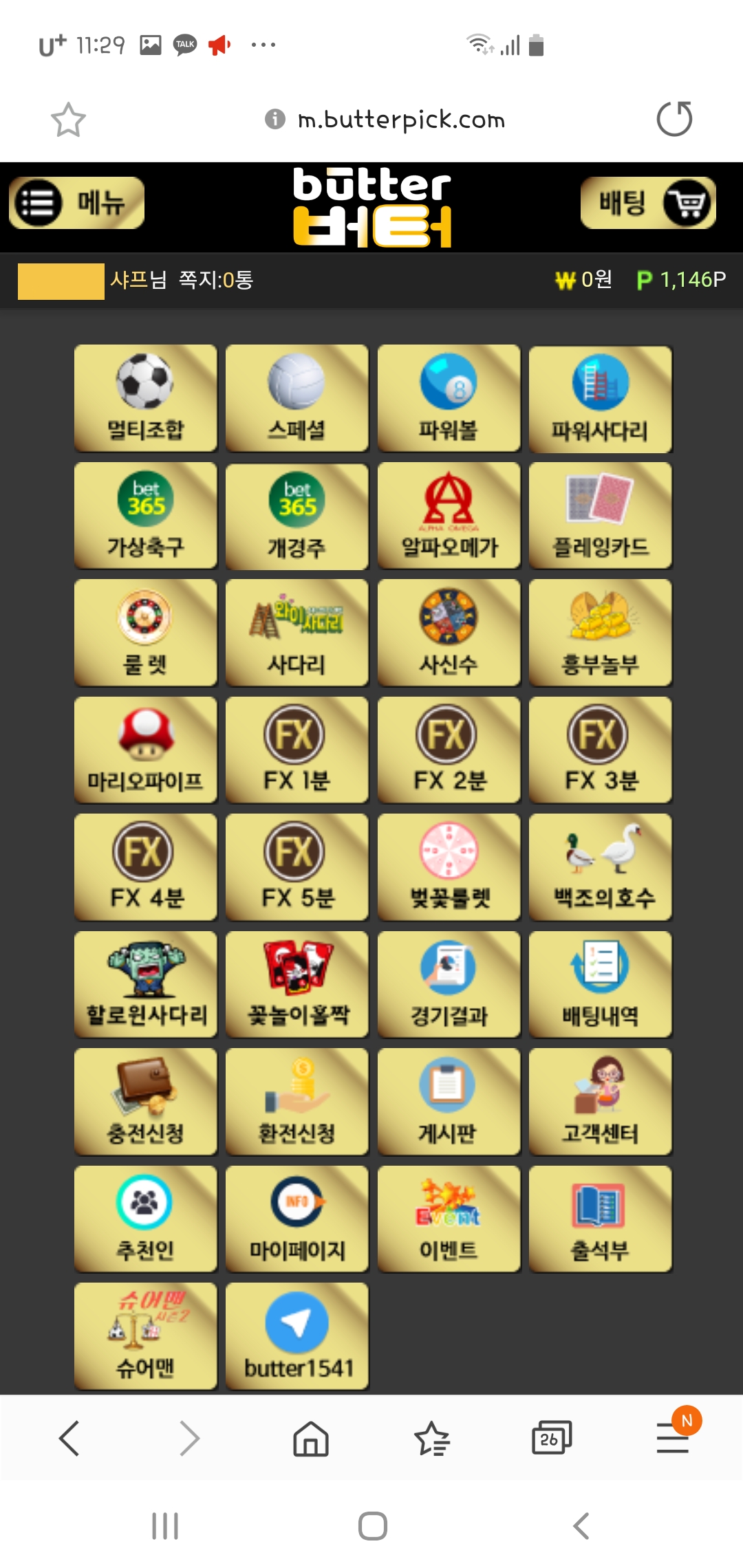Viewport: 743px width, 1568px height.
Task: Open the 룰렛 game tile
Action: tap(146, 633)
